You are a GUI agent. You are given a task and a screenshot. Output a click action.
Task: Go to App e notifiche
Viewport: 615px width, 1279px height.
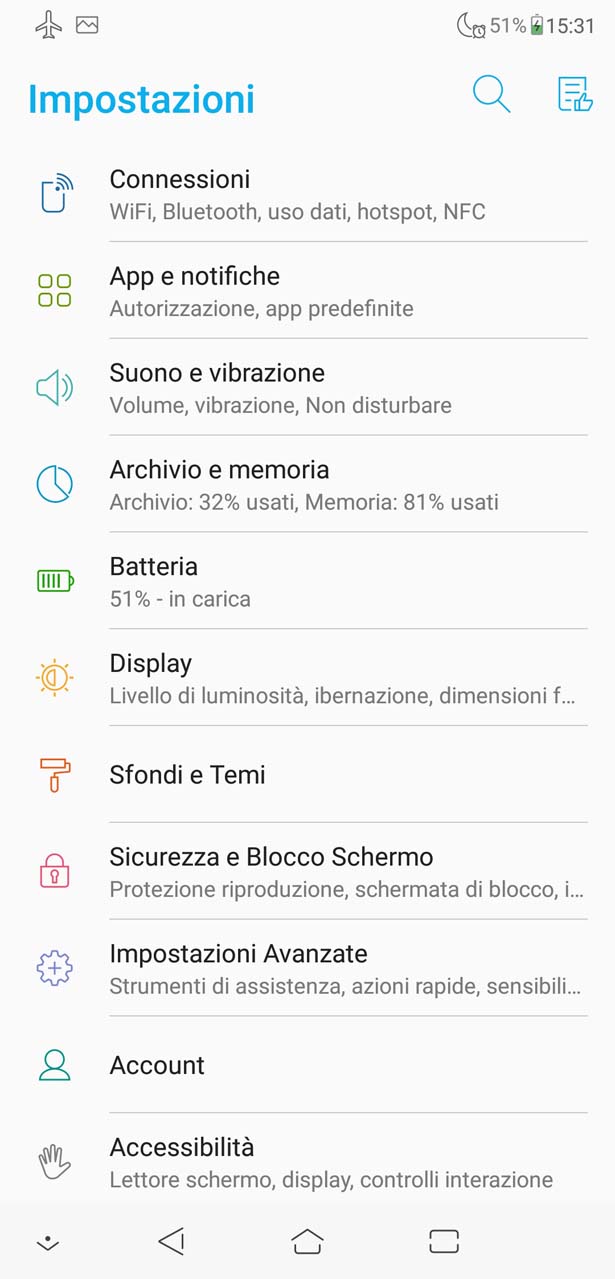coord(307,291)
